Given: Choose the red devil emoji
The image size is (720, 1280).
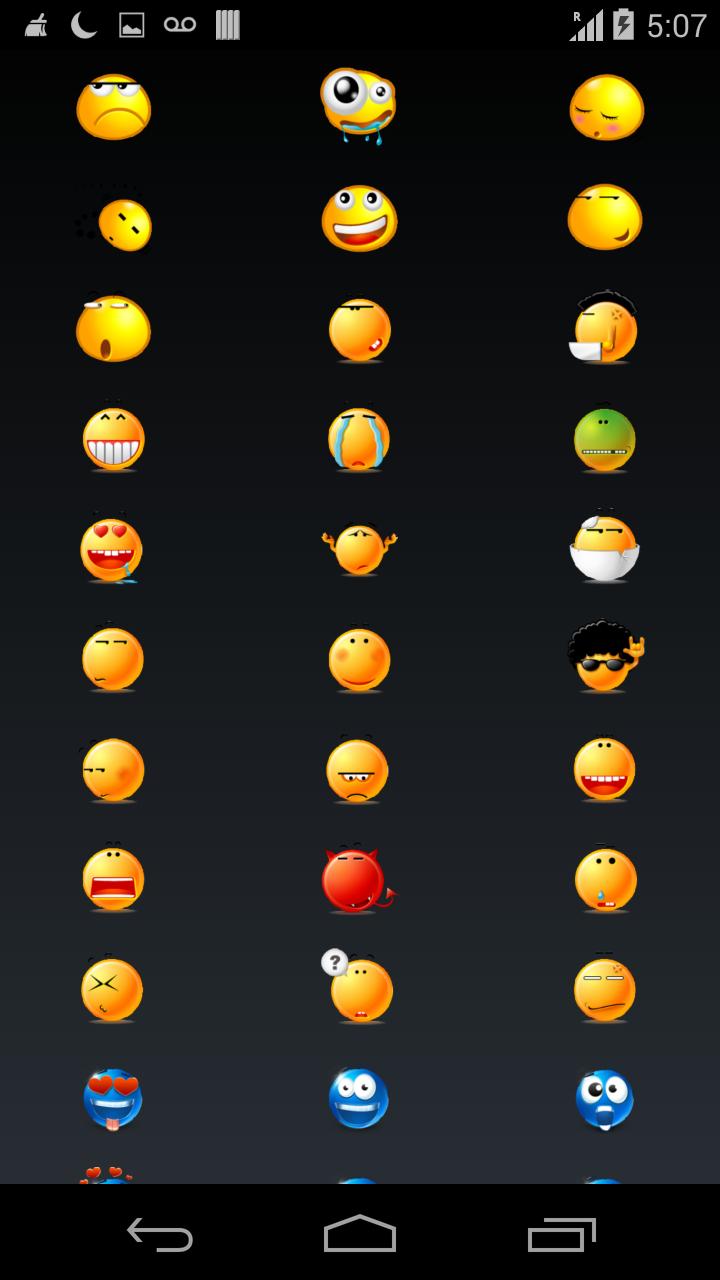Looking at the screenshot, I should [357, 880].
